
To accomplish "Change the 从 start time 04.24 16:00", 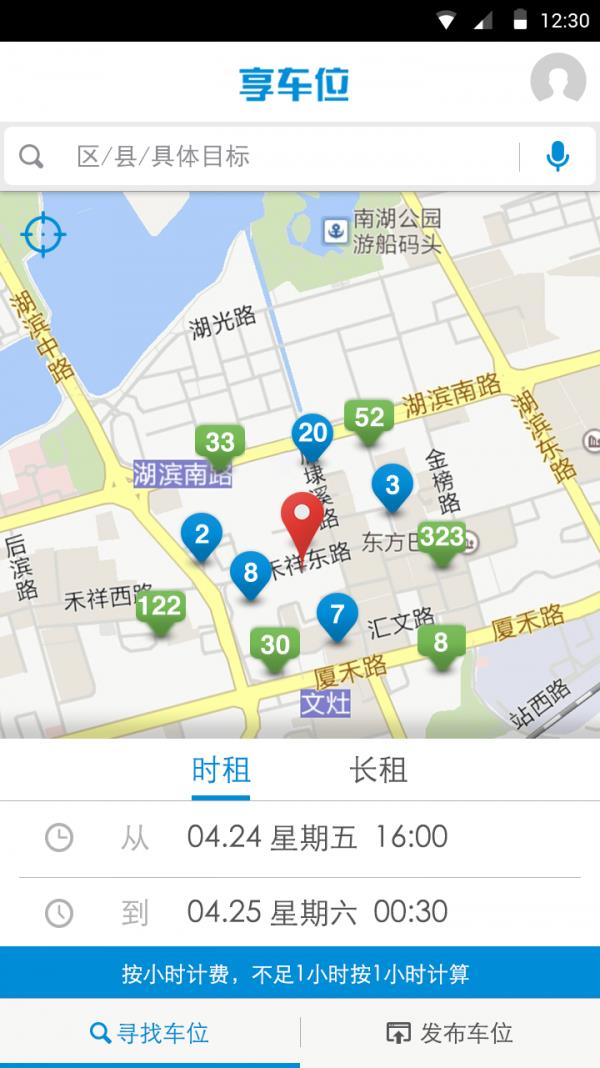I will pos(300,838).
